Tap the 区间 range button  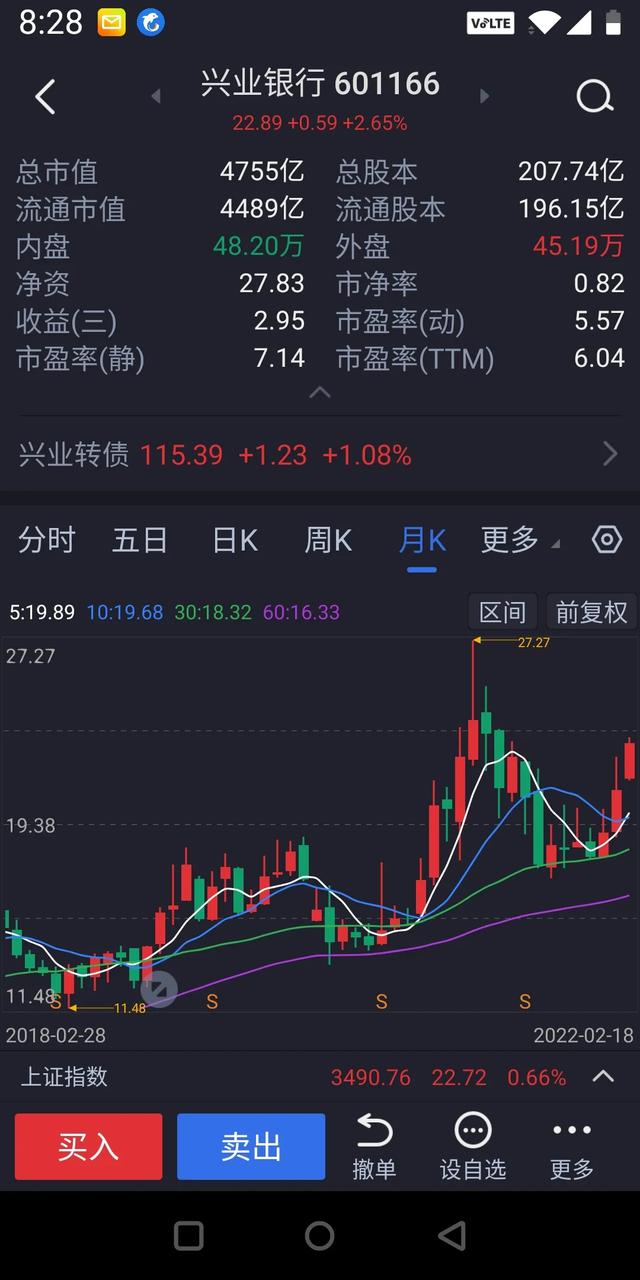click(x=502, y=612)
